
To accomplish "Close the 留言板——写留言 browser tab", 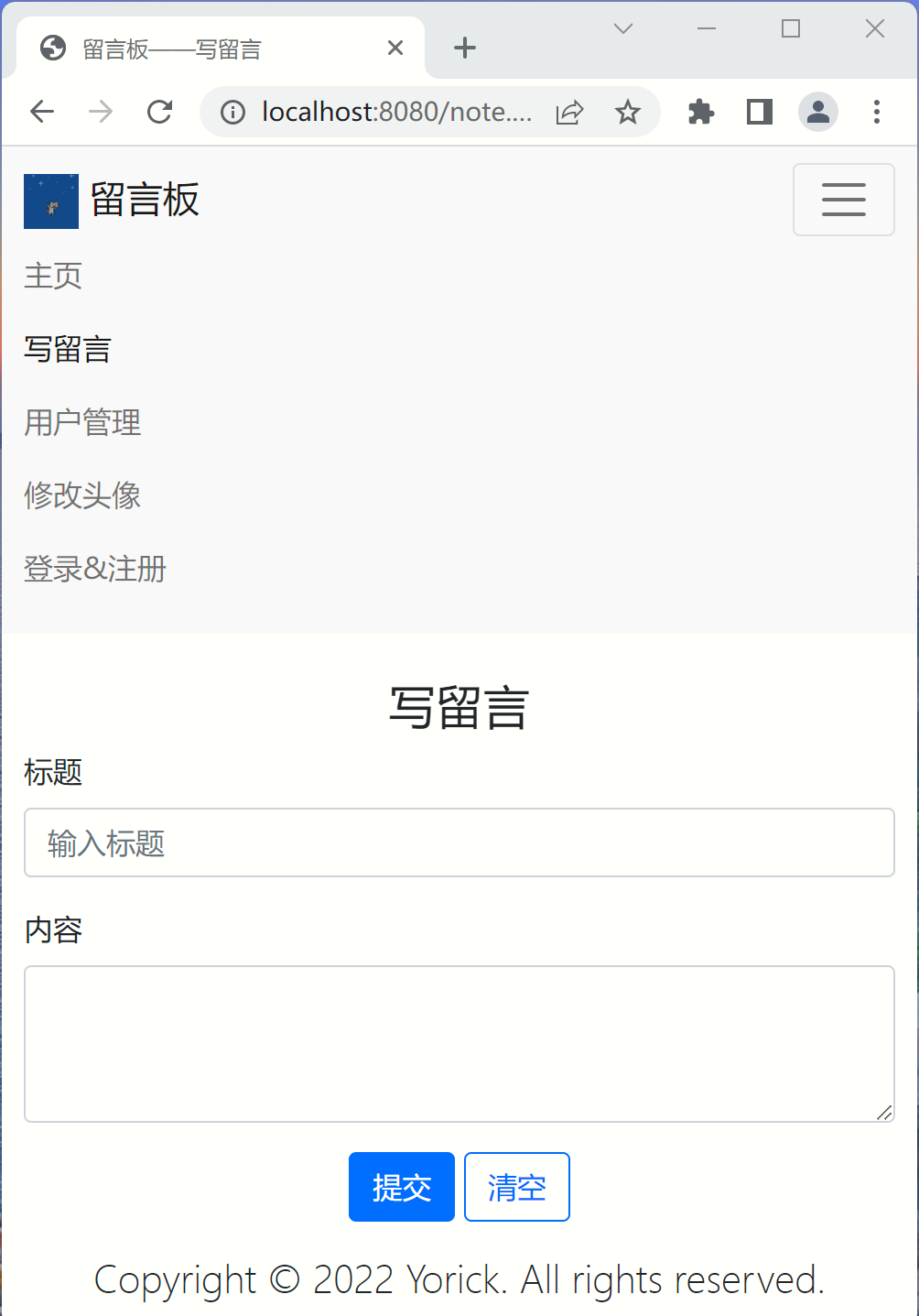I will [395, 48].
